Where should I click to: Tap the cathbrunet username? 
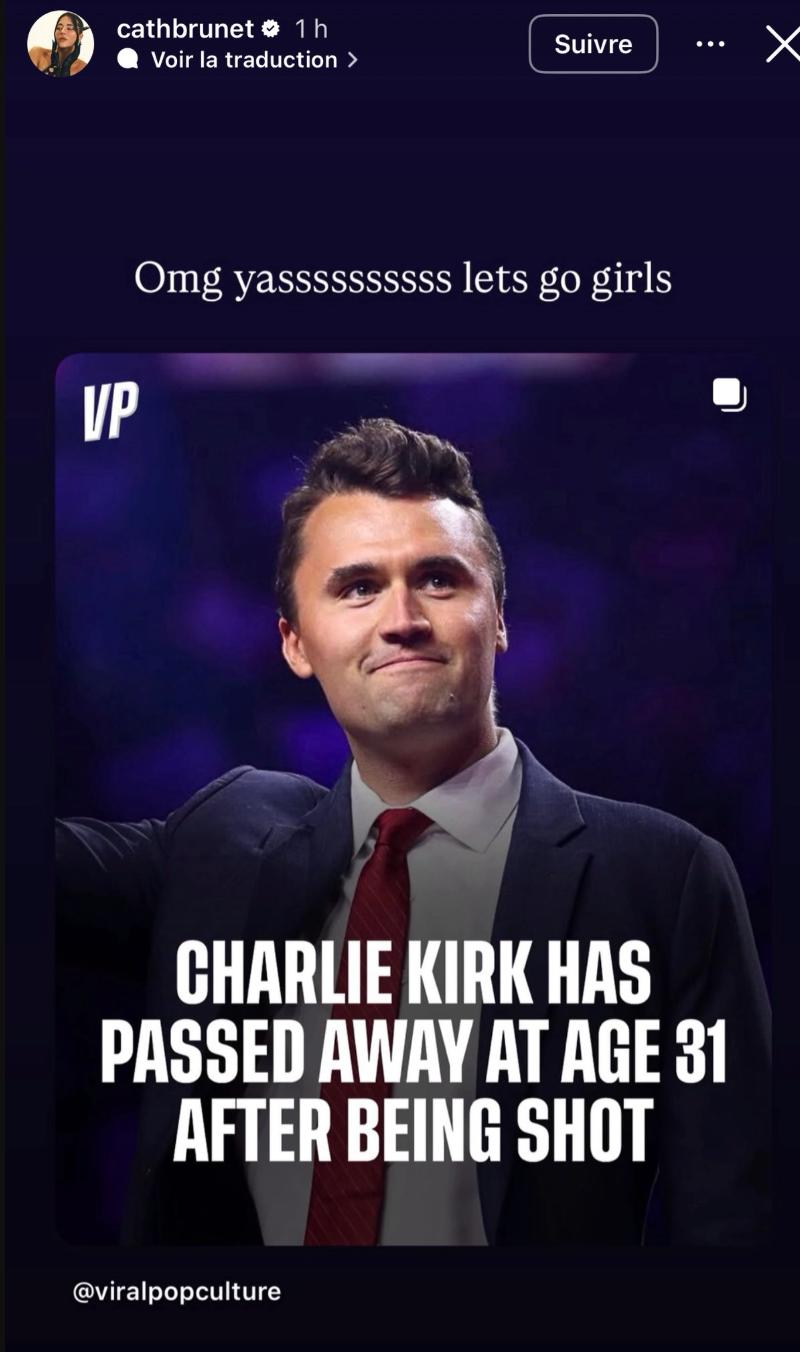[x=185, y=29]
